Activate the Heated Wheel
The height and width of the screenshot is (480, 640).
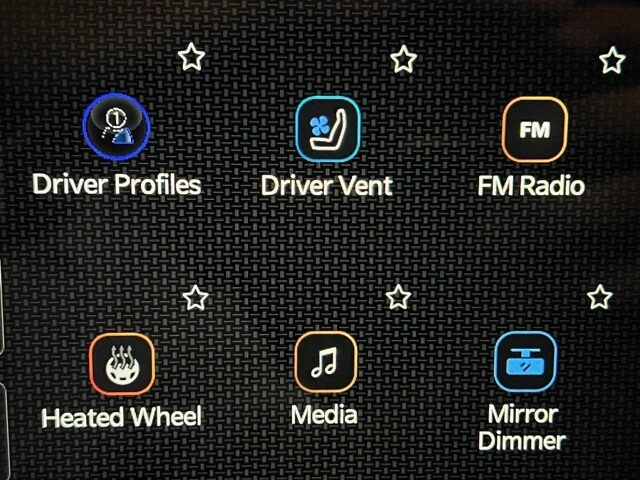pyautogui.click(x=122, y=364)
